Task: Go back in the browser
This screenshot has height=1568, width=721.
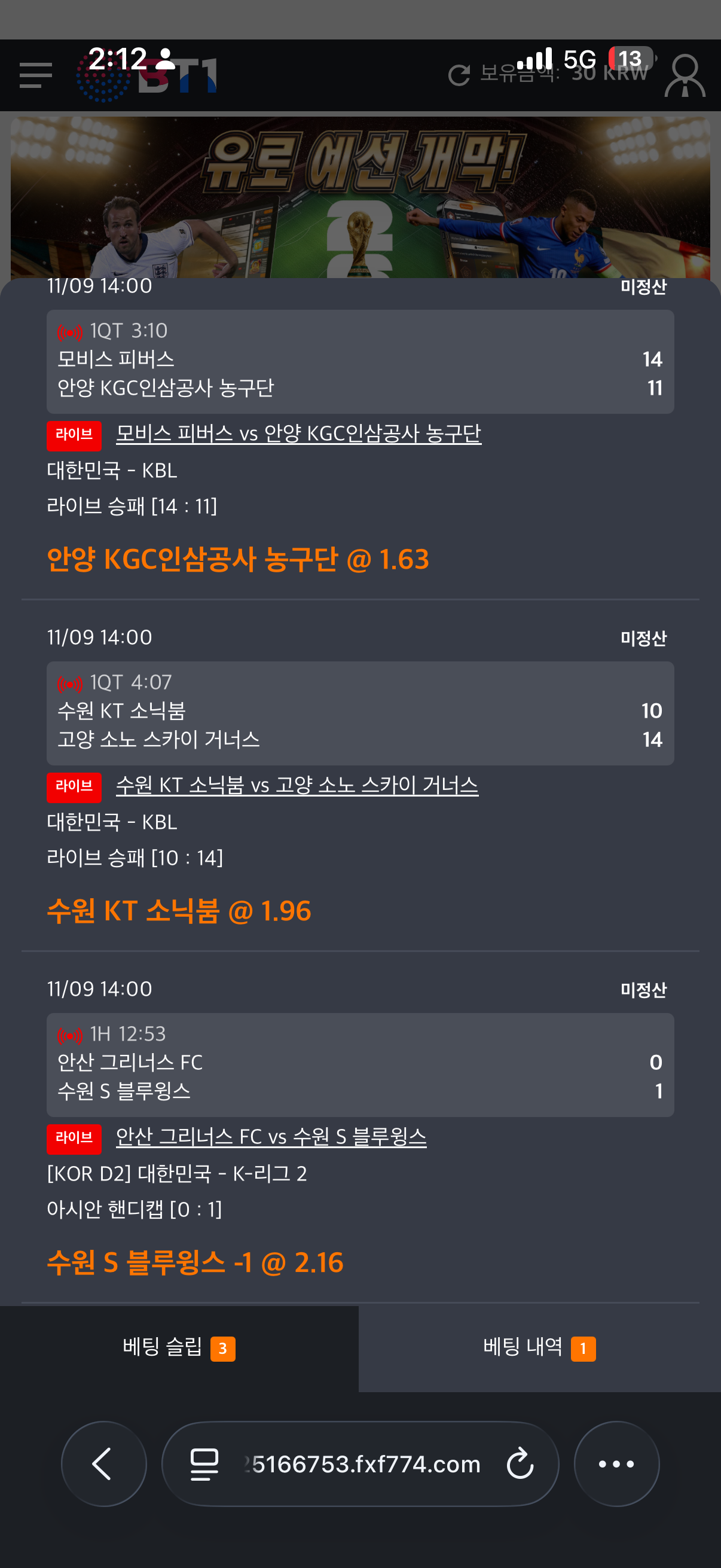Action: coord(103,1464)
